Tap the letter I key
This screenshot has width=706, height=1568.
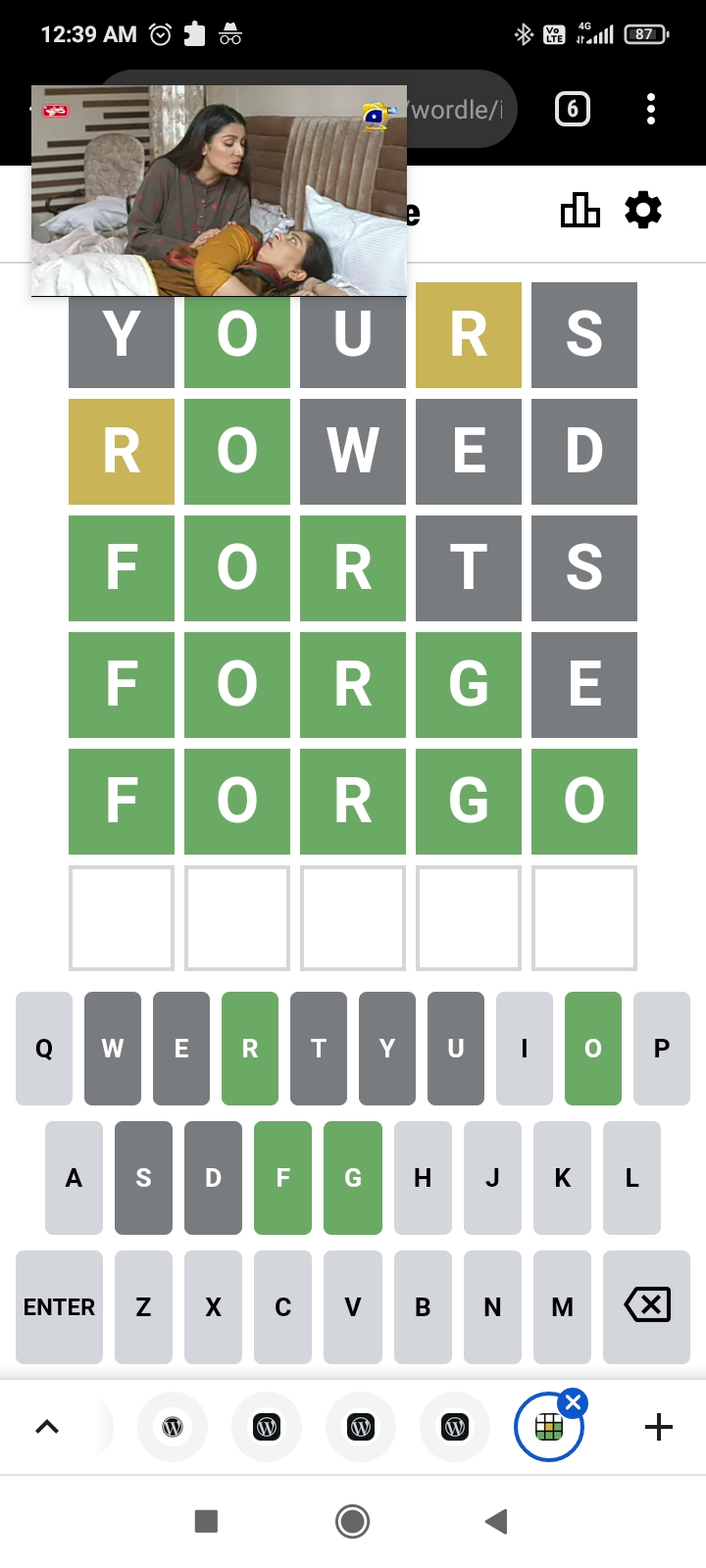click(525, 1049)
